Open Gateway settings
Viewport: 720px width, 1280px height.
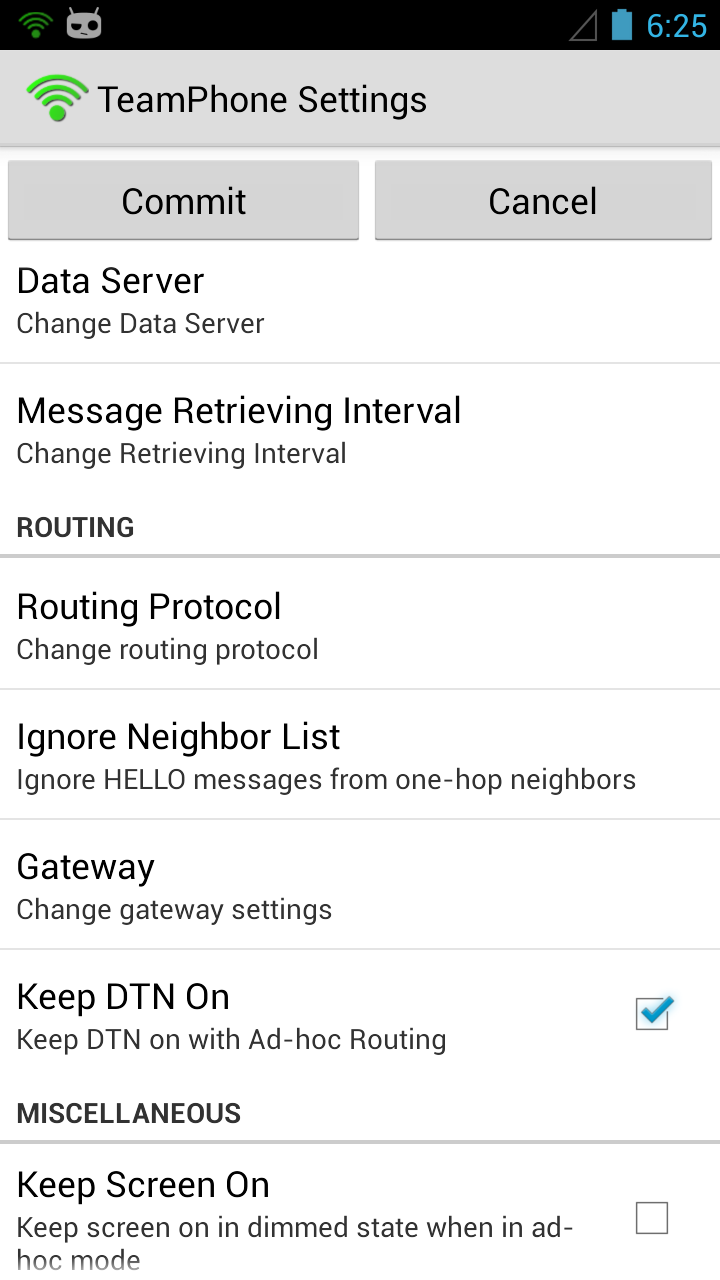[360, 886]
